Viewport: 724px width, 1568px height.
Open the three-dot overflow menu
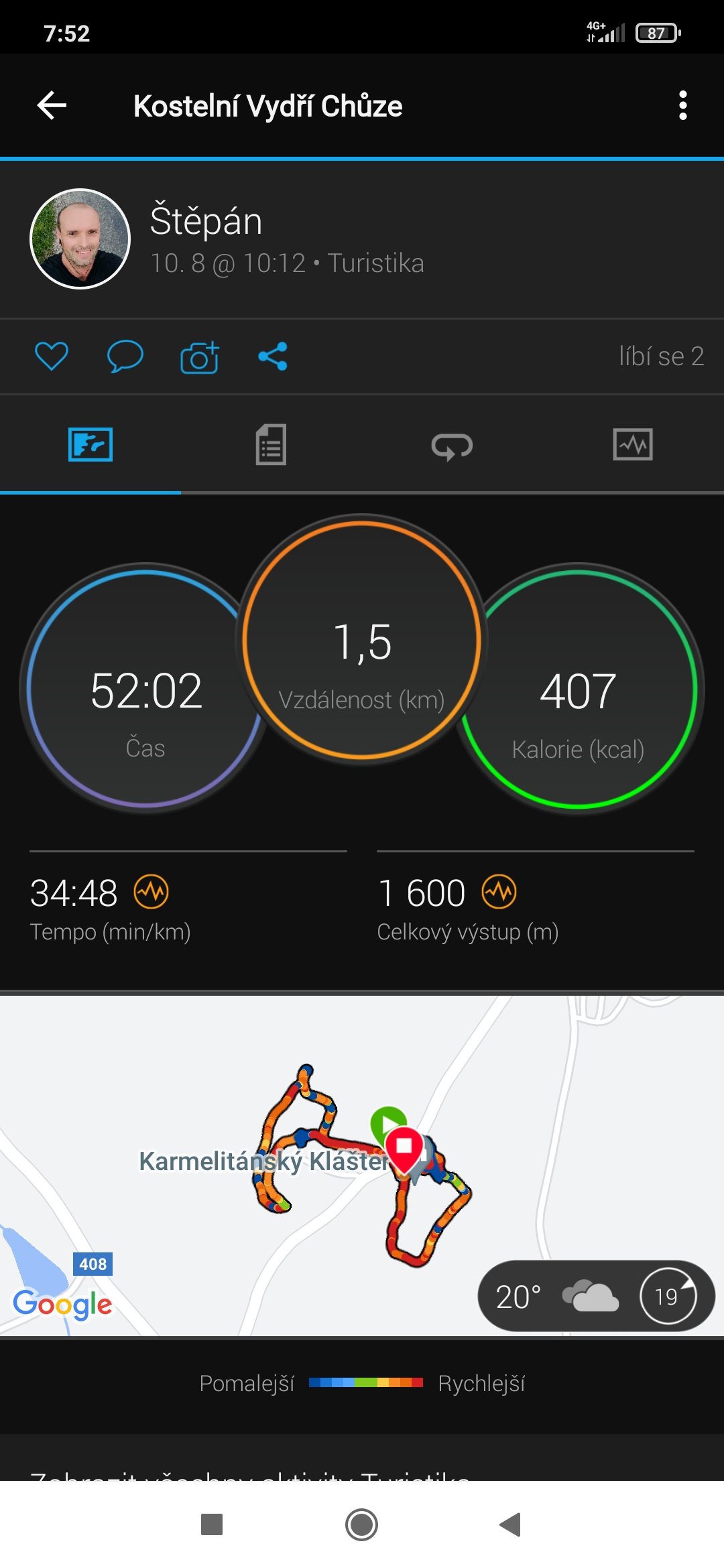click(x=682, y=105)
